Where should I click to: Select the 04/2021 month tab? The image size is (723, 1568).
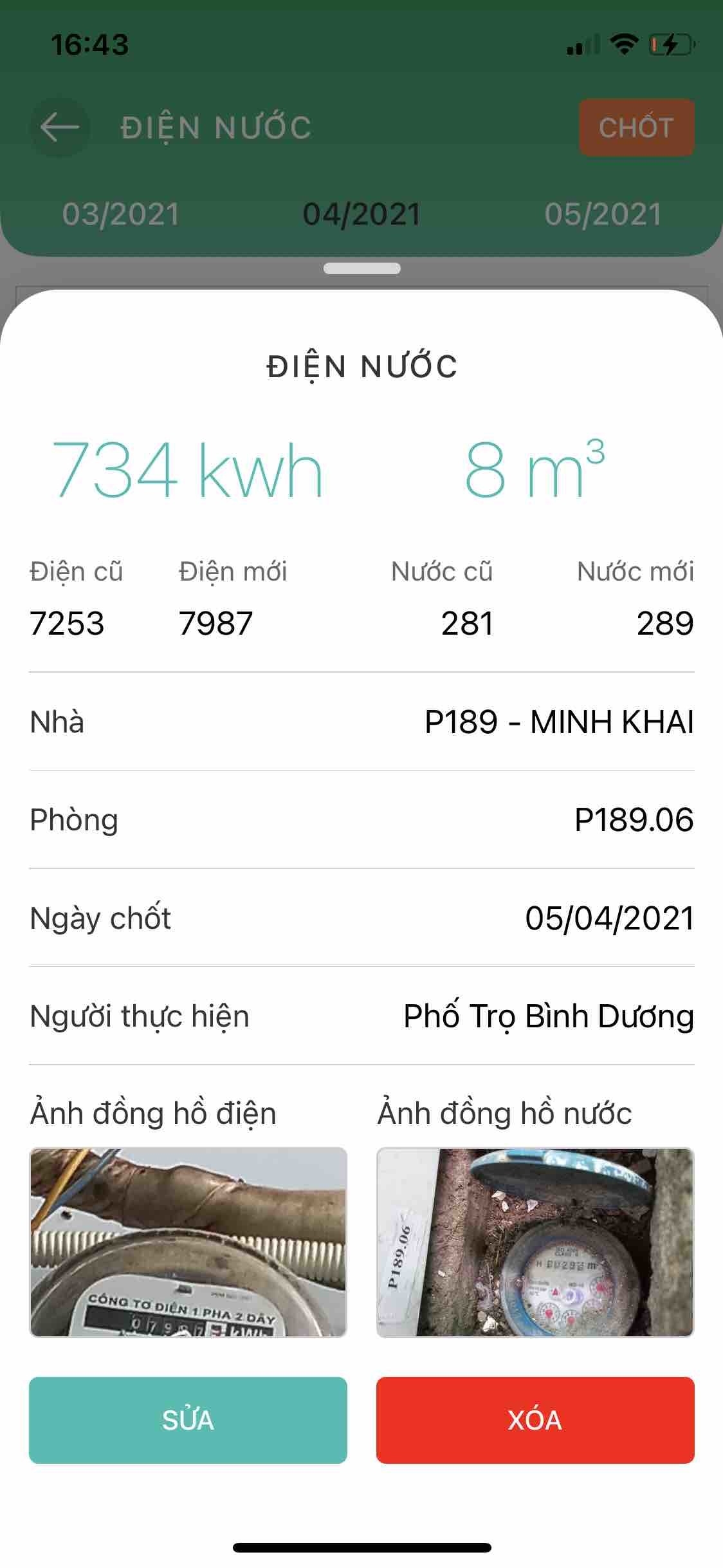(361, 214)
